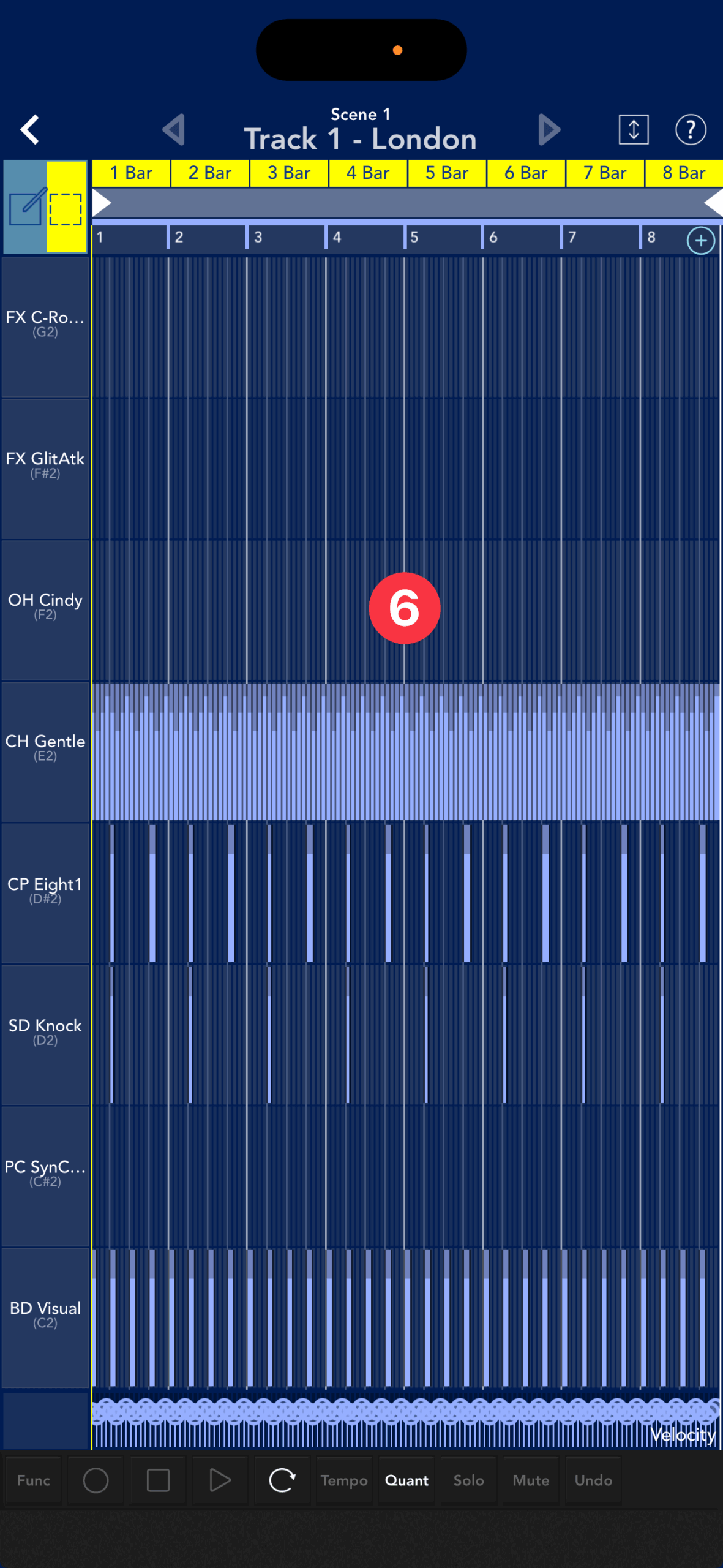This screenshot has height=1568, width=723.
Task: Switch to the next track
Action: 549,130
